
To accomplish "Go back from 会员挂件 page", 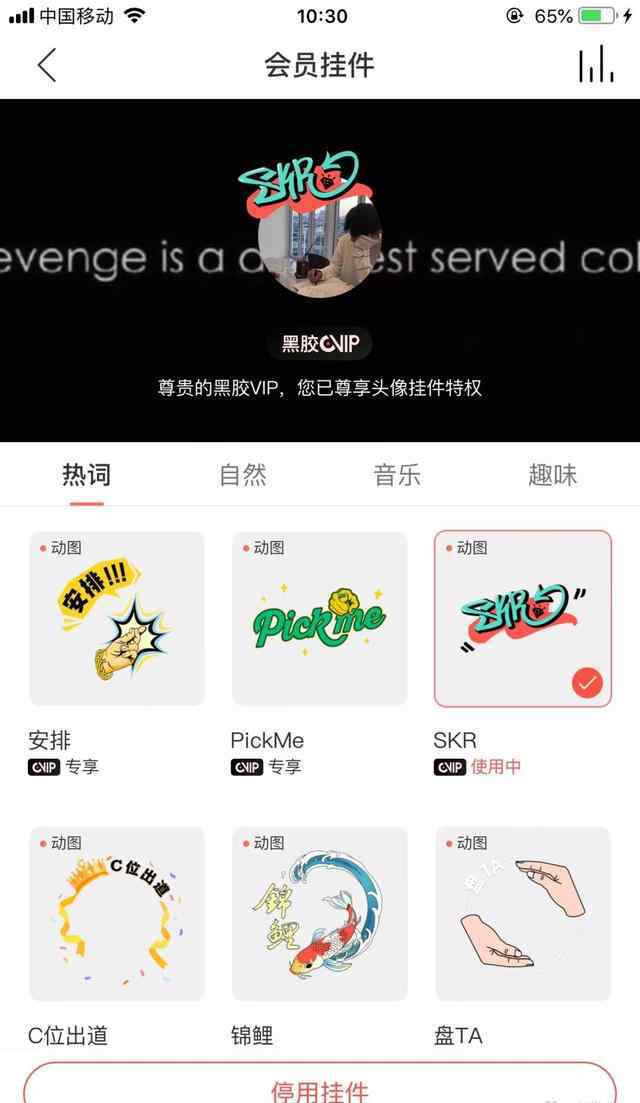I will [x=46, y=65].
